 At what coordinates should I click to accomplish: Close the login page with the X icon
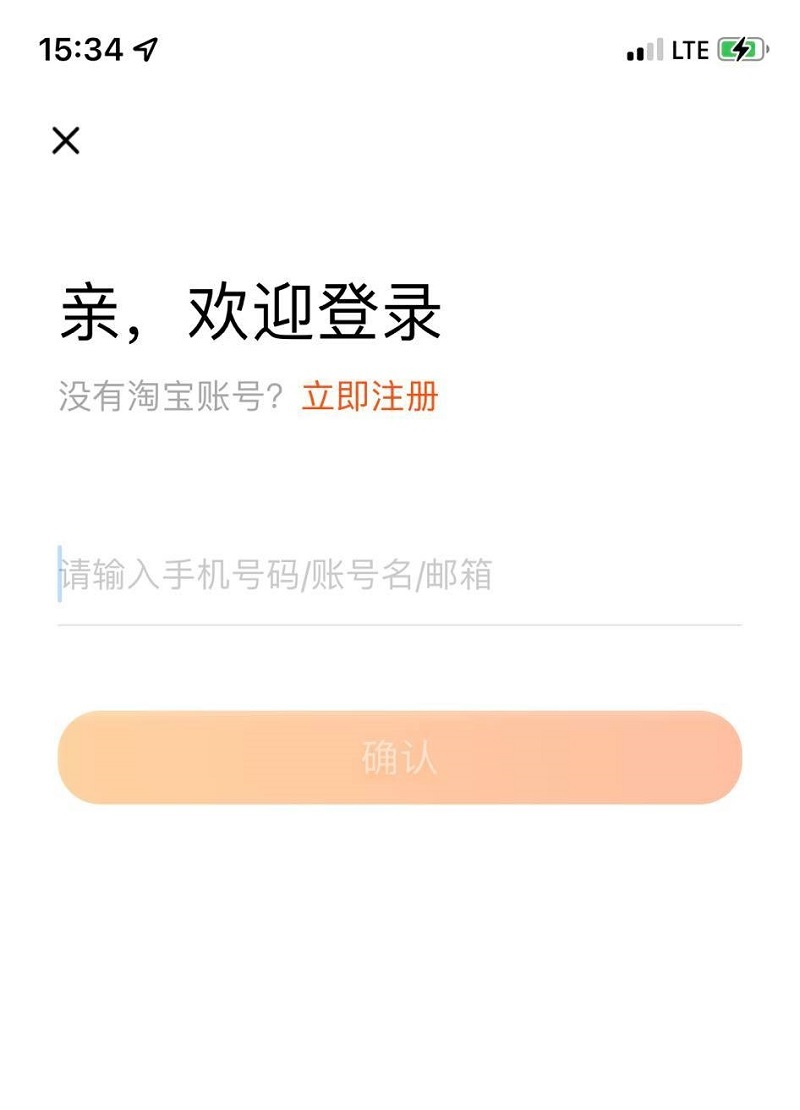click(66, 140)
